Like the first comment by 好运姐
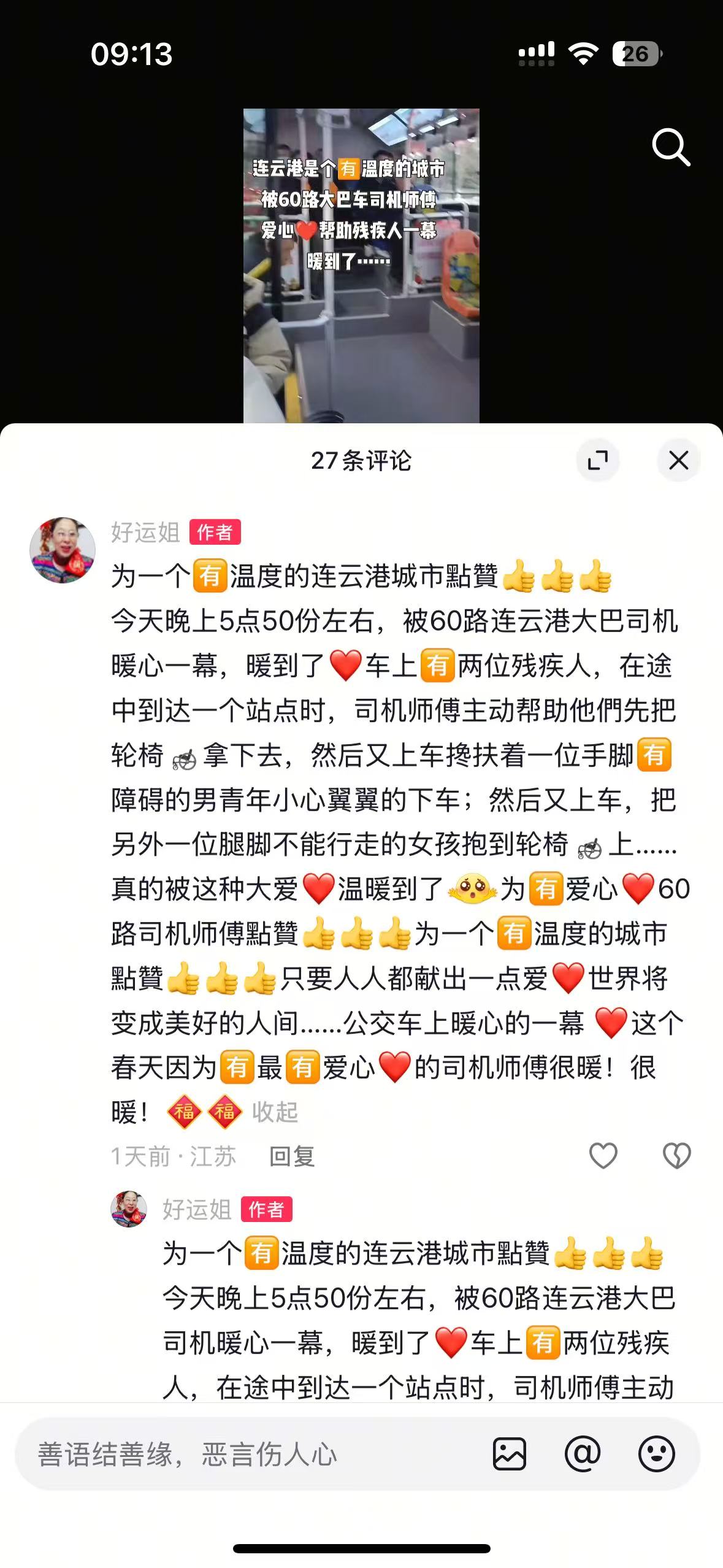The width and height of the screenshot is (723, 1568). click(x=603, y=1156)
